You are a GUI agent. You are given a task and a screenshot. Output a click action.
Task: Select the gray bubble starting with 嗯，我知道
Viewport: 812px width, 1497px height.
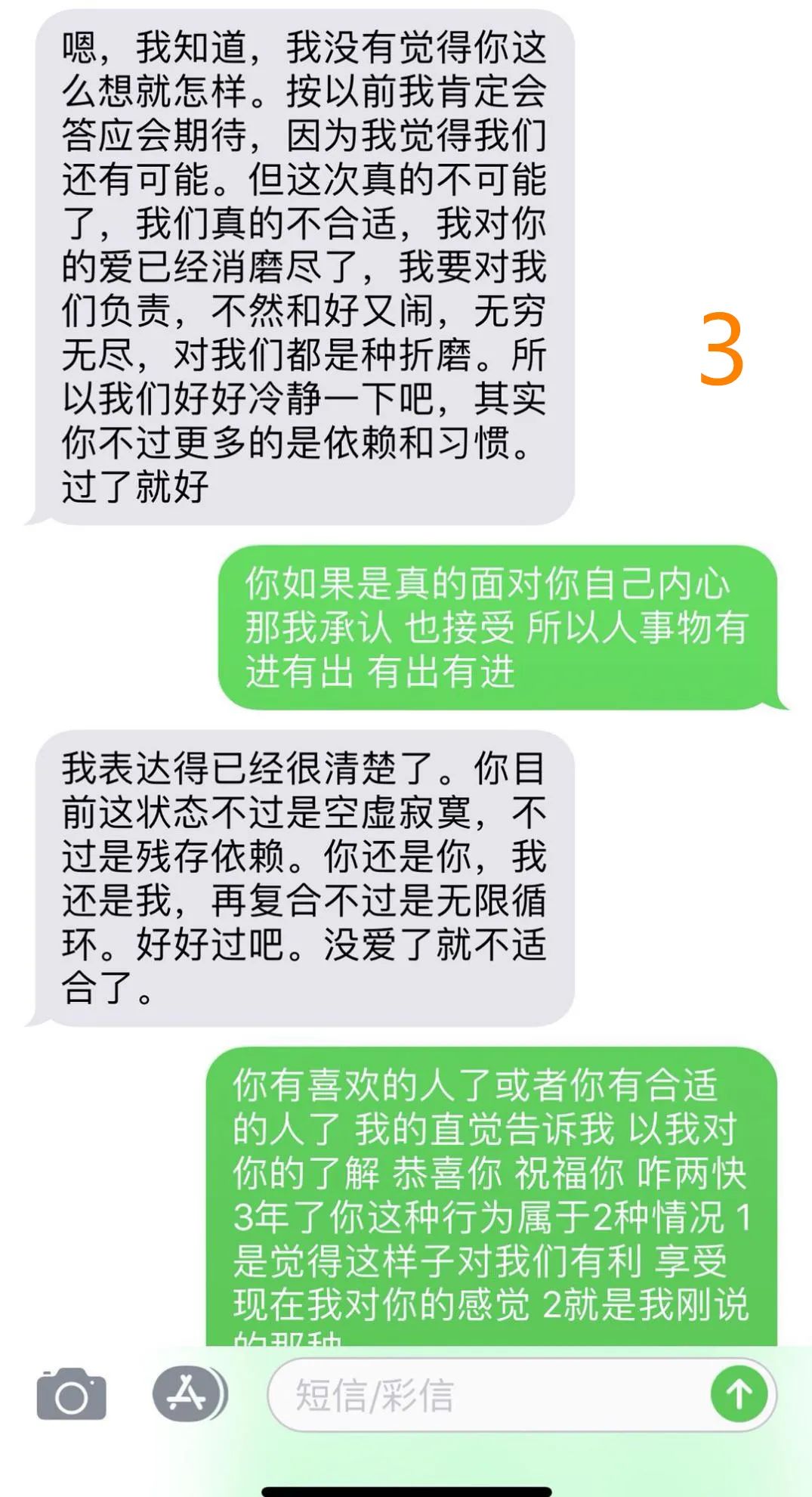click(x=302, y=264)
